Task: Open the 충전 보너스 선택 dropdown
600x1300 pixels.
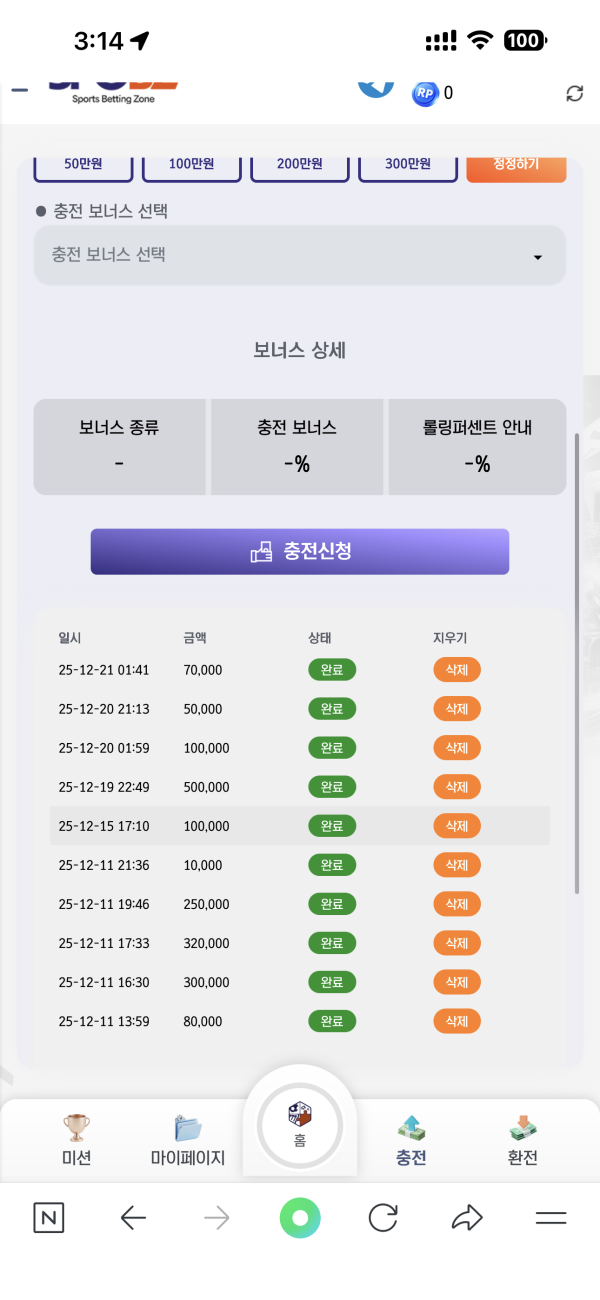Action: [x=299, y=256]
